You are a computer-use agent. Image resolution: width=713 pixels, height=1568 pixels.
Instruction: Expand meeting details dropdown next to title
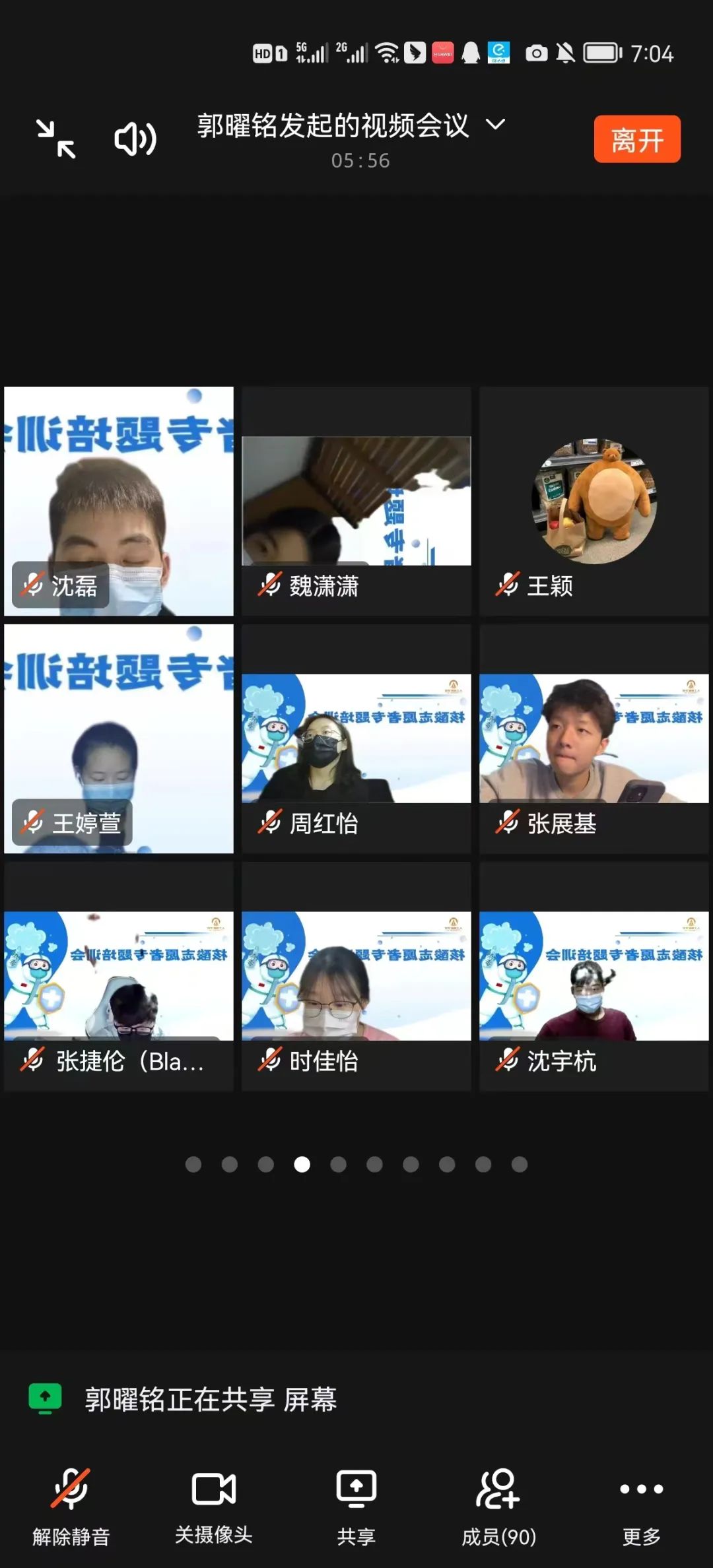pos(495,124)
